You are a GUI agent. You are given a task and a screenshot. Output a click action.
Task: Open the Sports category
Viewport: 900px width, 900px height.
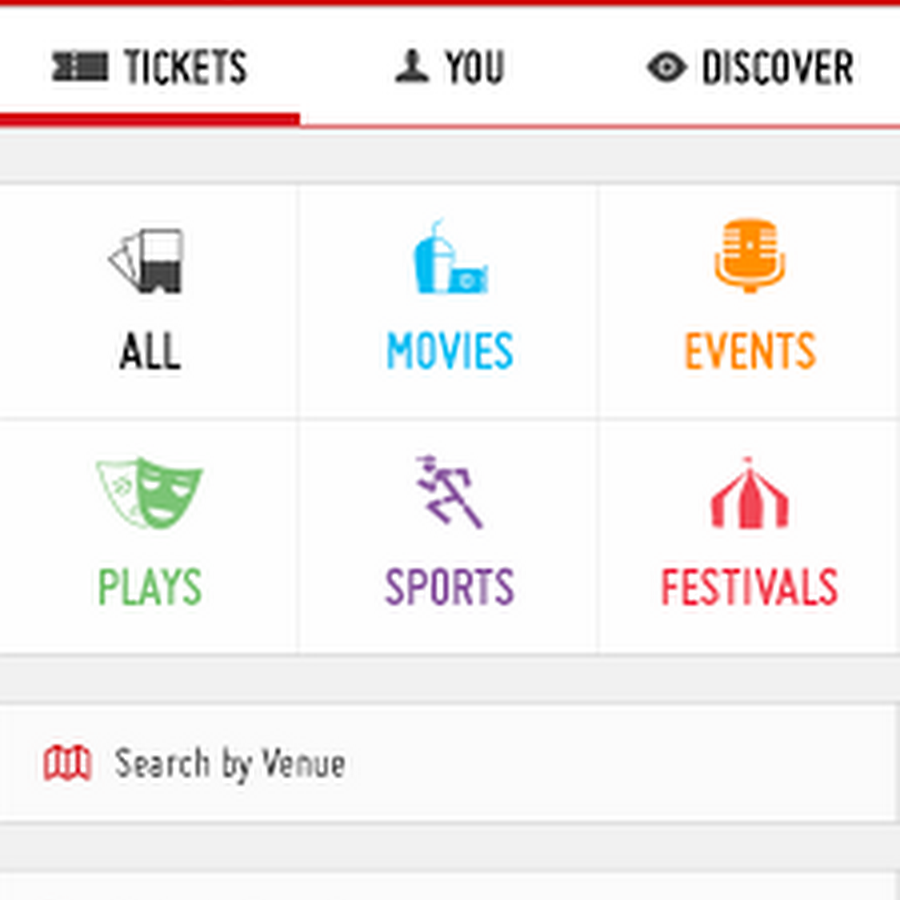click(x=449, y=536)
